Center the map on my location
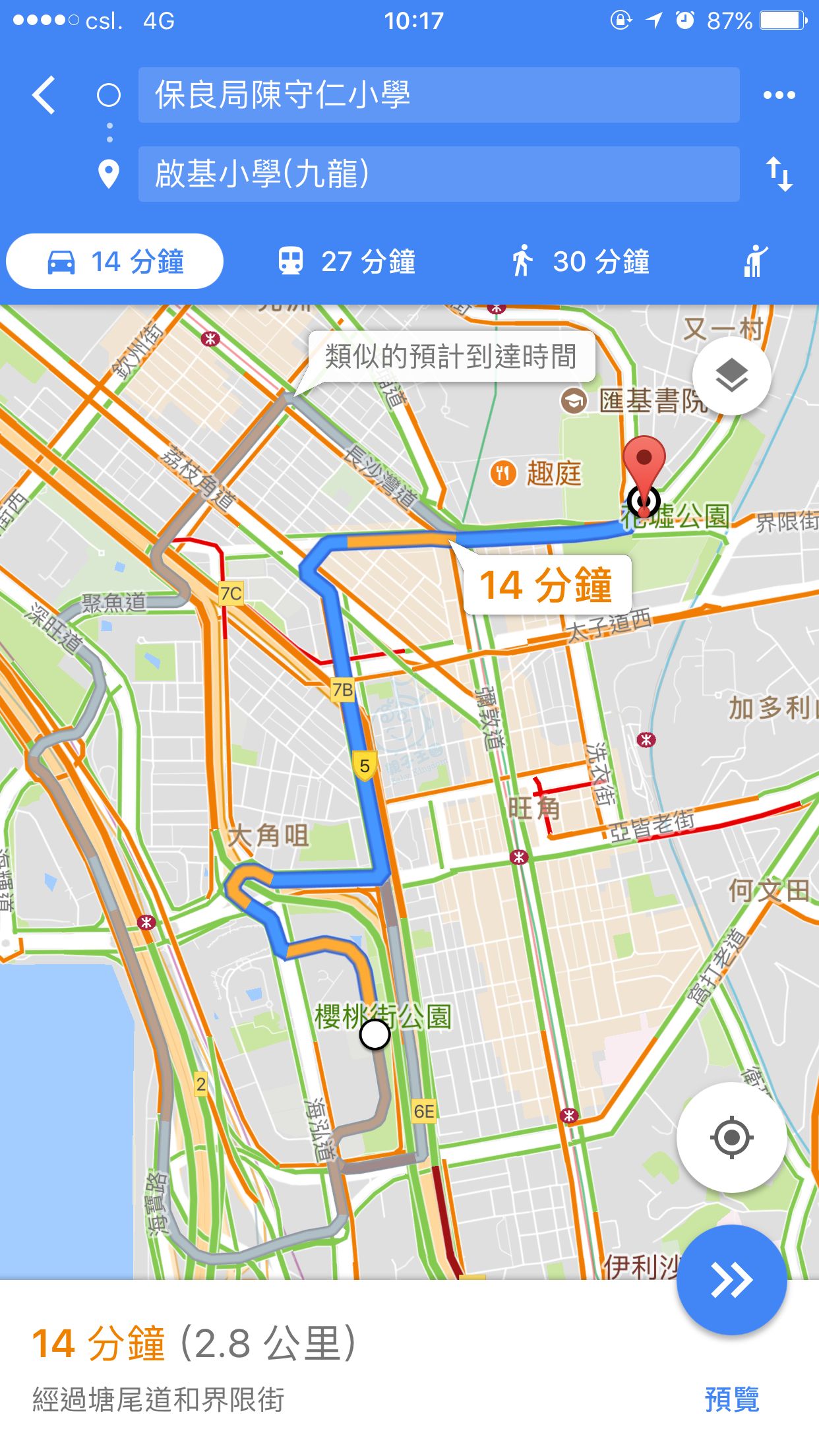819x1456 pixels. tap(731, 1137)
